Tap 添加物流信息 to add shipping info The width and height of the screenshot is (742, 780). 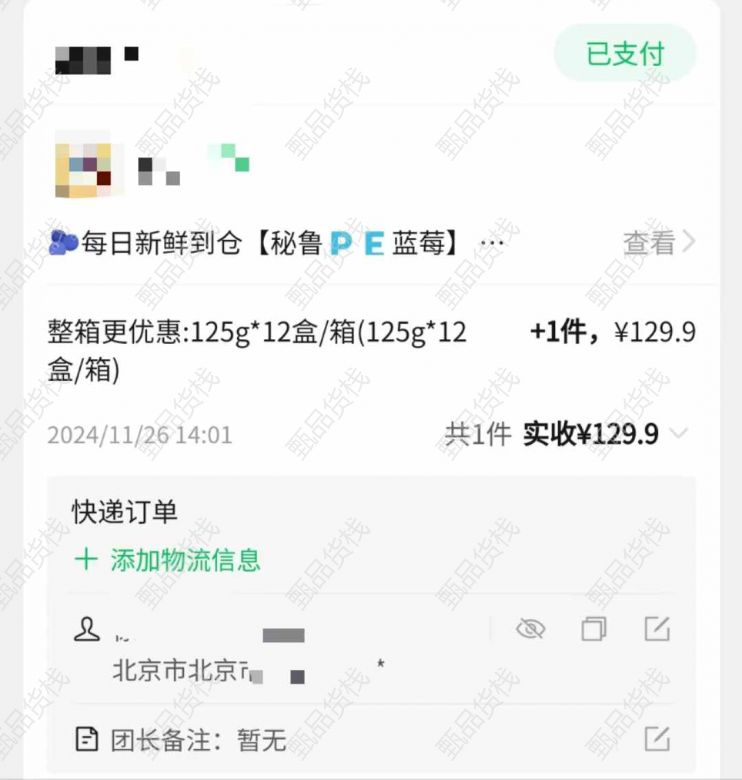coord(168,560)
